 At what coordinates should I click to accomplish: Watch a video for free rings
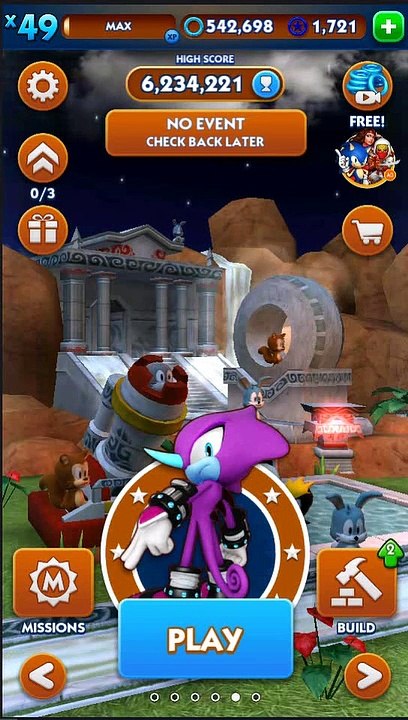(367, 86)
